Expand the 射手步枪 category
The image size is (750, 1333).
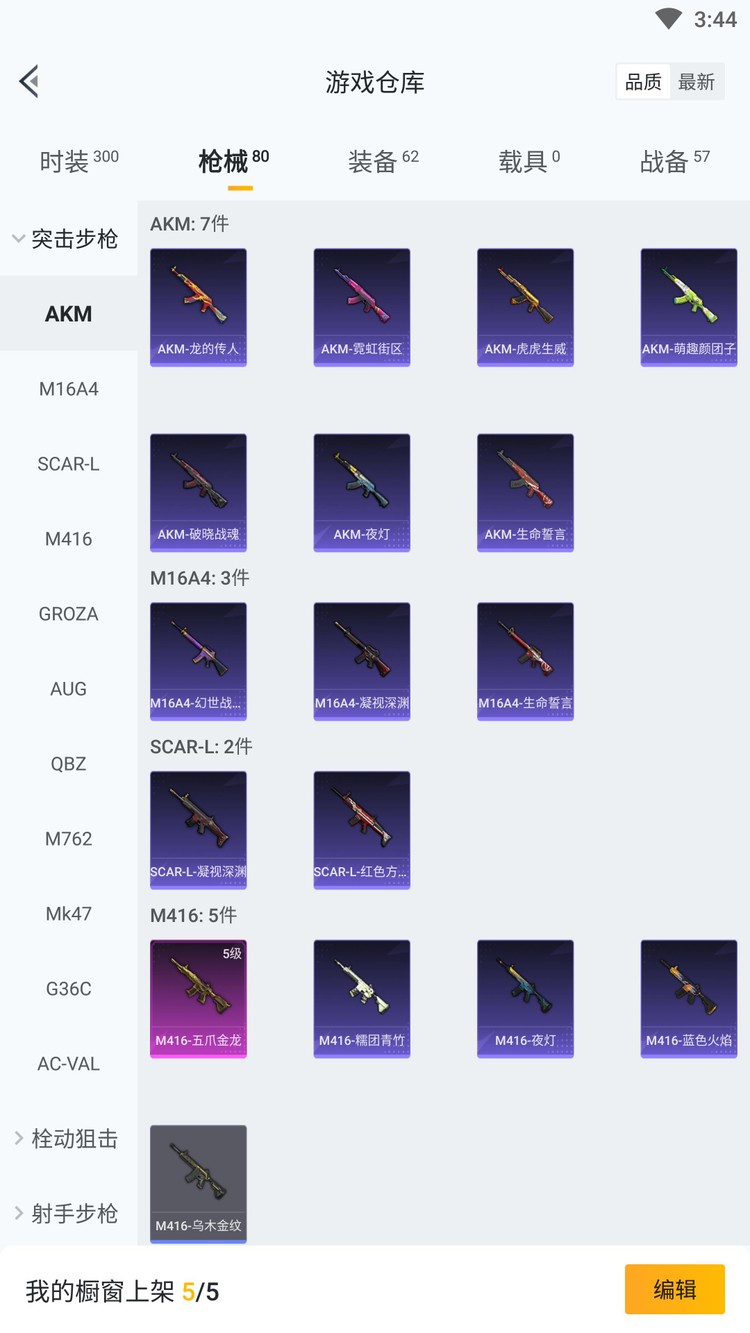pyautogui.click(x=66, y=1214)
